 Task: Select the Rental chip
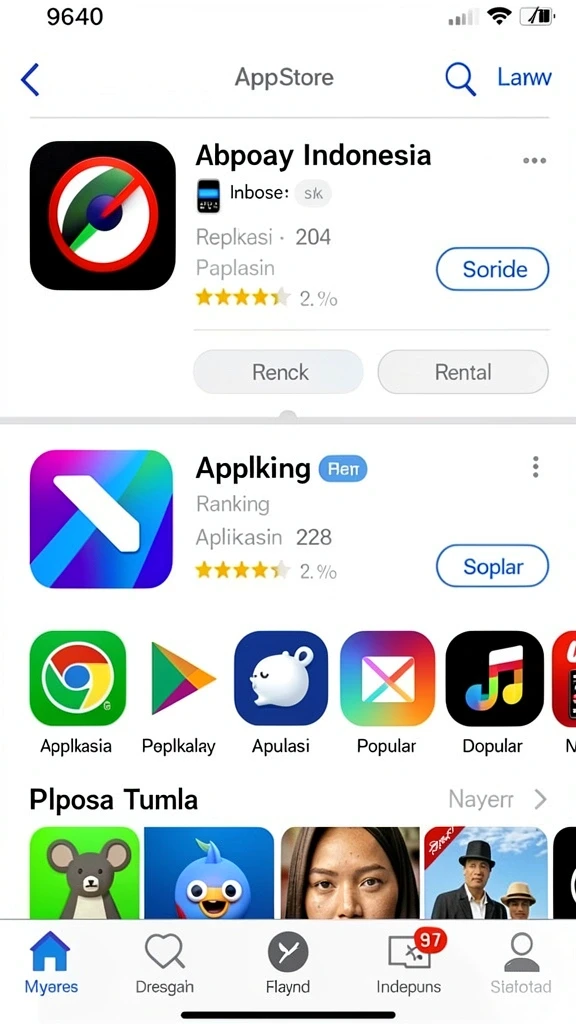click(463, 372)
